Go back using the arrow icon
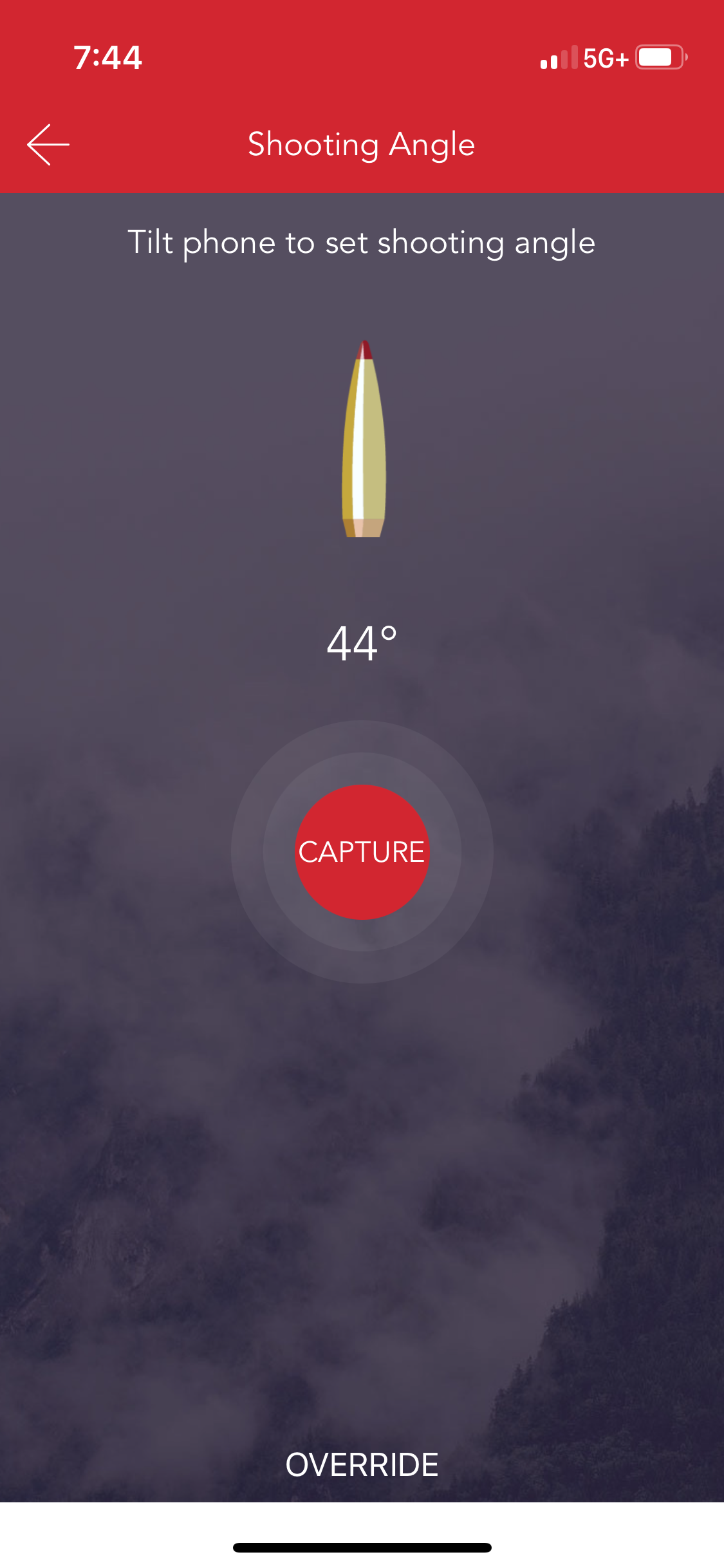This screenshot has width=724, height=1568. coord(48,145)
